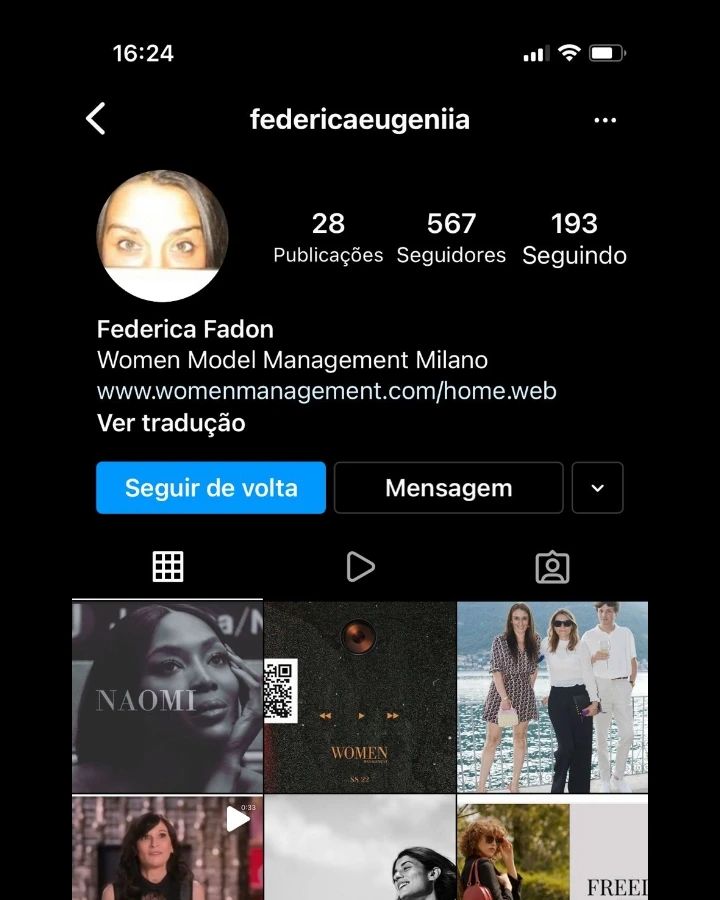Open the smiling woman sky post
The height and width of the screenshot is (900, 720).
[x=360, y=847]
